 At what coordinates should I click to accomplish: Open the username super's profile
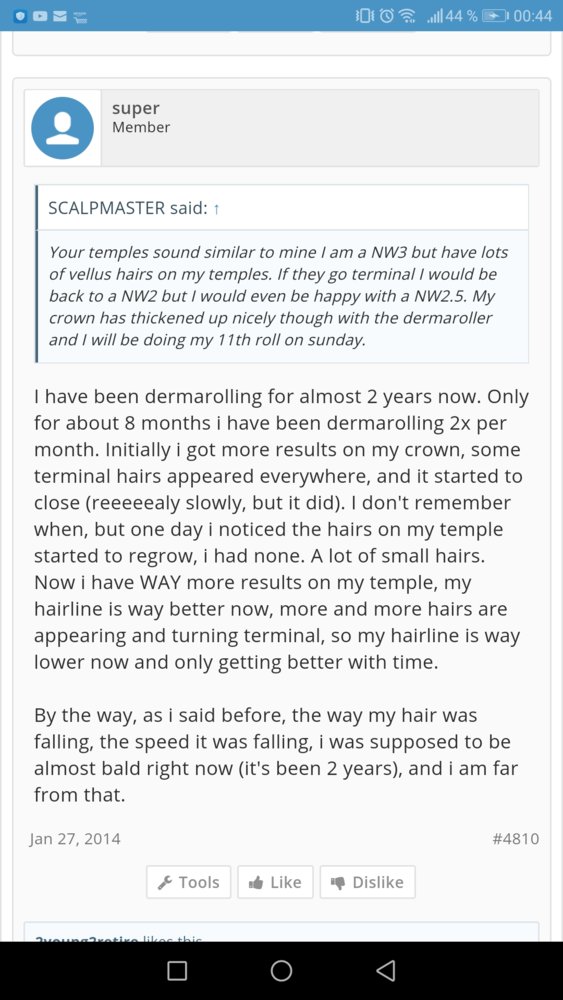pyautogui.click(x=135, y=108)
